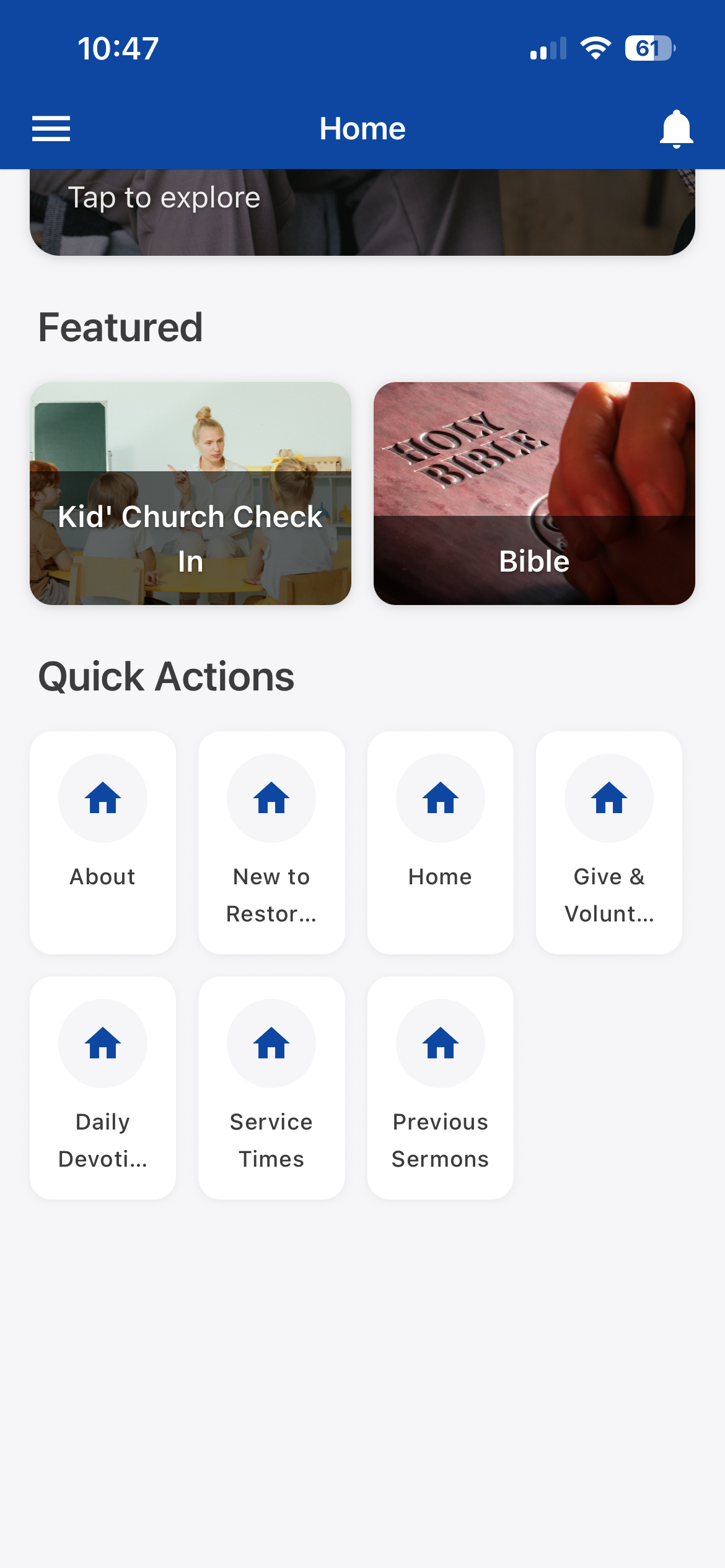Viewport: 725px width, 1568px height.
Task: Check the Service Times quick action
Action: 271,1087
